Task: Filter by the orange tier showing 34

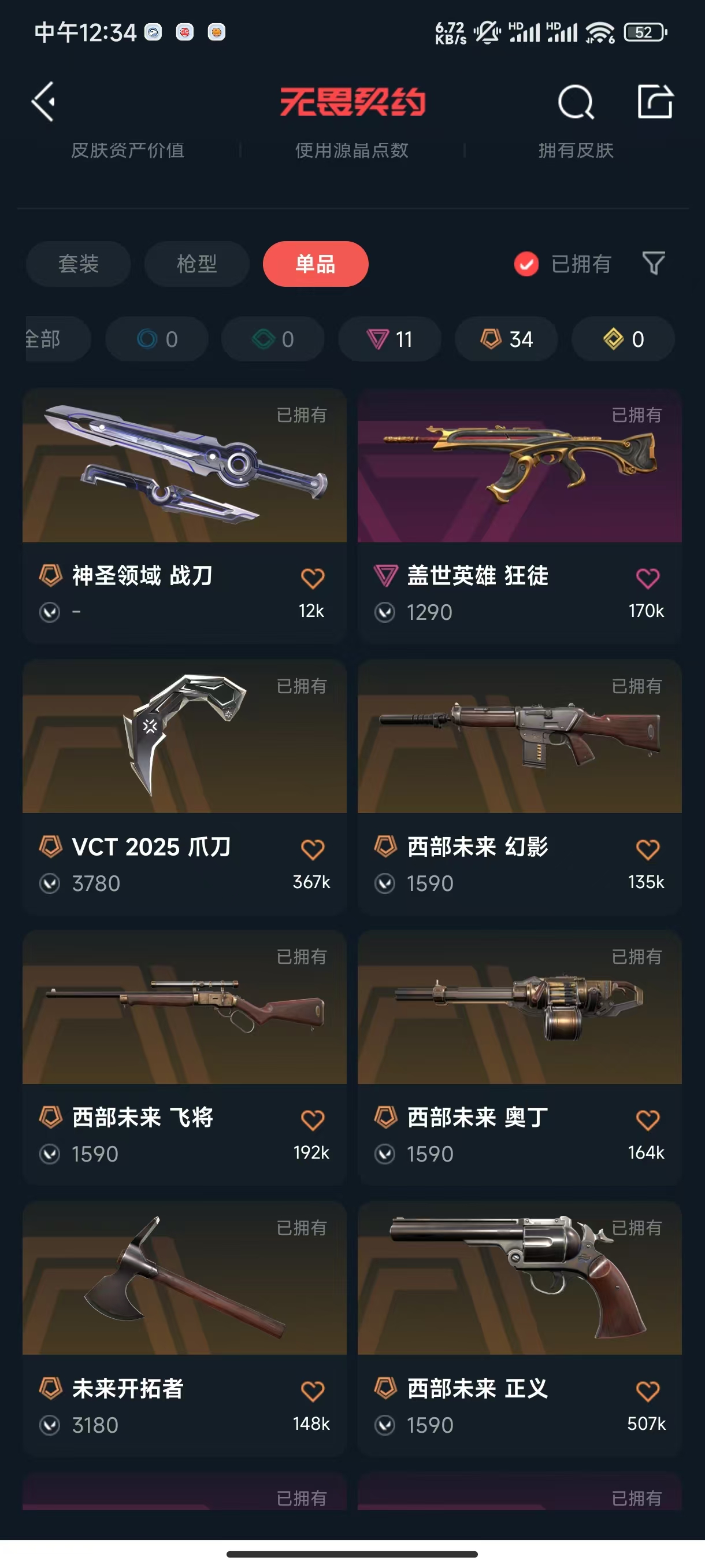Action: coord(506,339)
